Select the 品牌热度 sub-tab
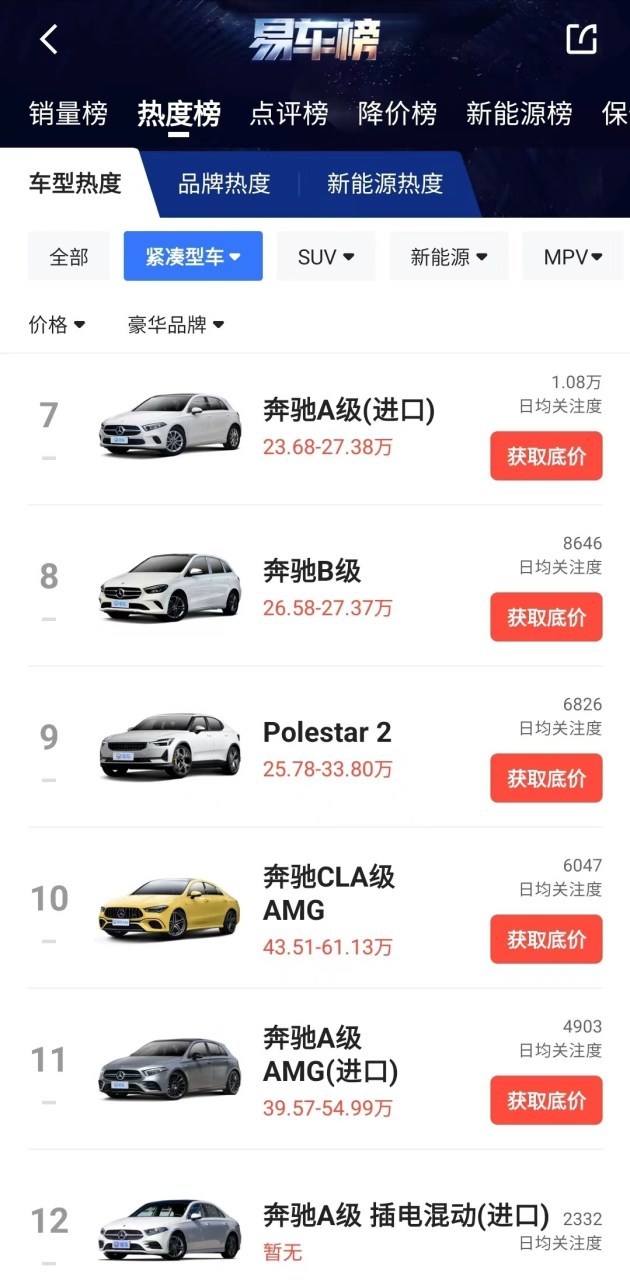The width and height of the screenshot is (630, 1287). point(224,184)
